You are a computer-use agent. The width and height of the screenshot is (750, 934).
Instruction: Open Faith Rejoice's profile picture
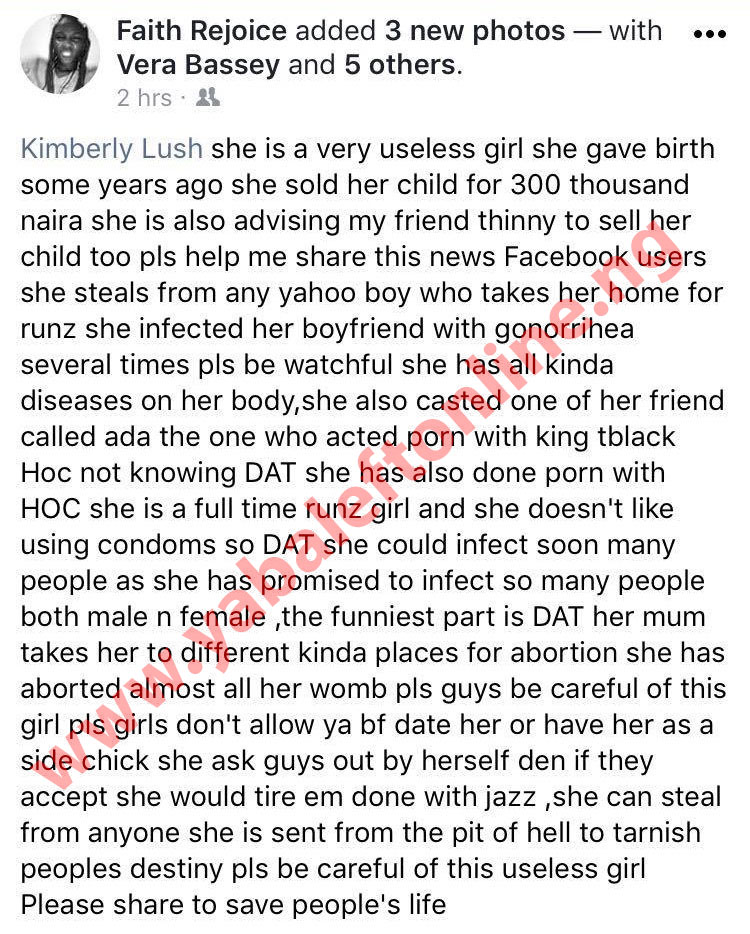(x=59, y=54)
